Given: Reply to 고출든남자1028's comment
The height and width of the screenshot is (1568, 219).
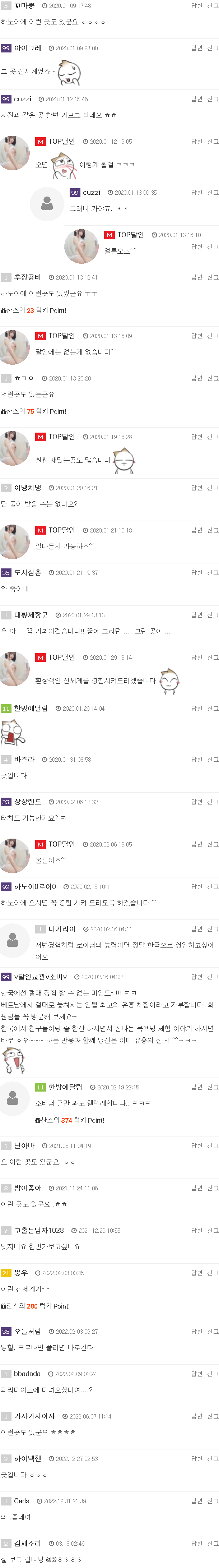Looking at the screenshot, I should coord(196,1230).
